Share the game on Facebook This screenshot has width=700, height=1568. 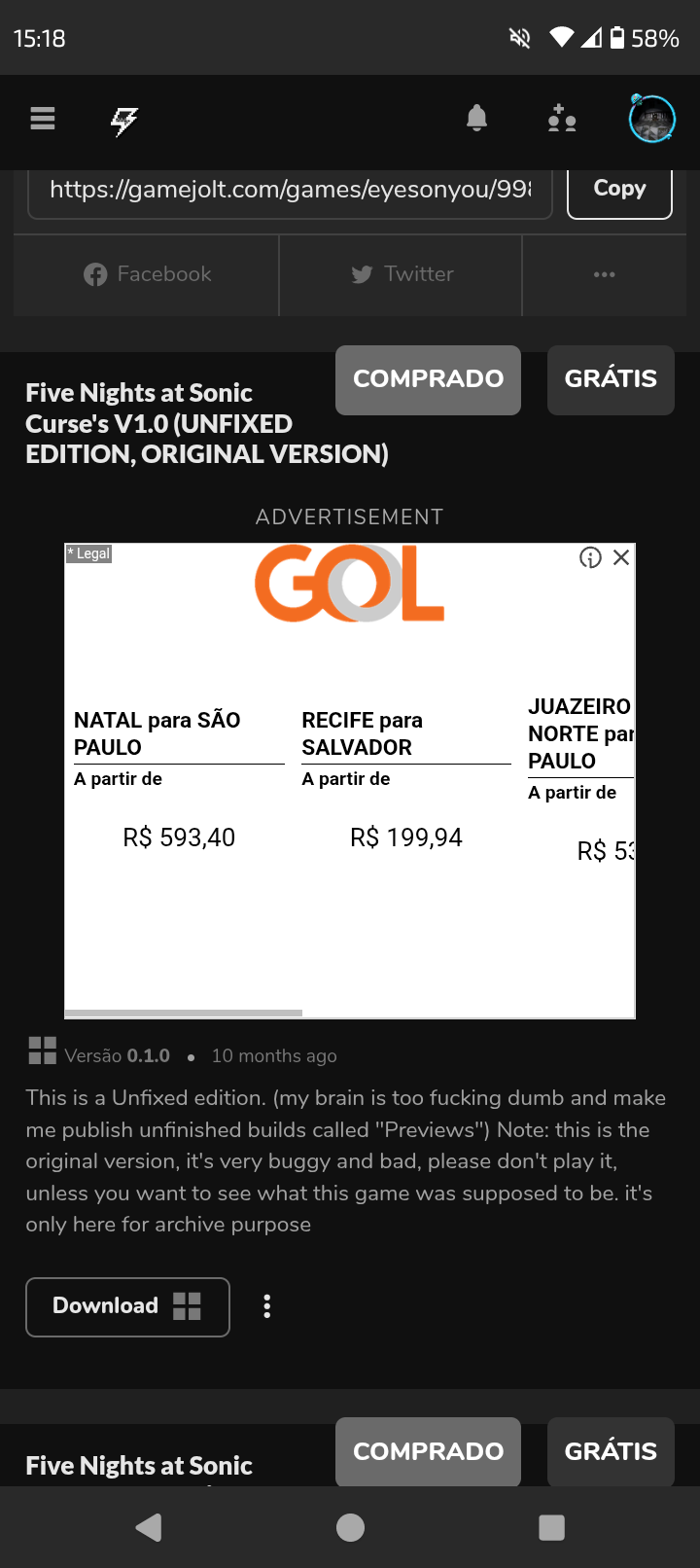click(147, 274)
